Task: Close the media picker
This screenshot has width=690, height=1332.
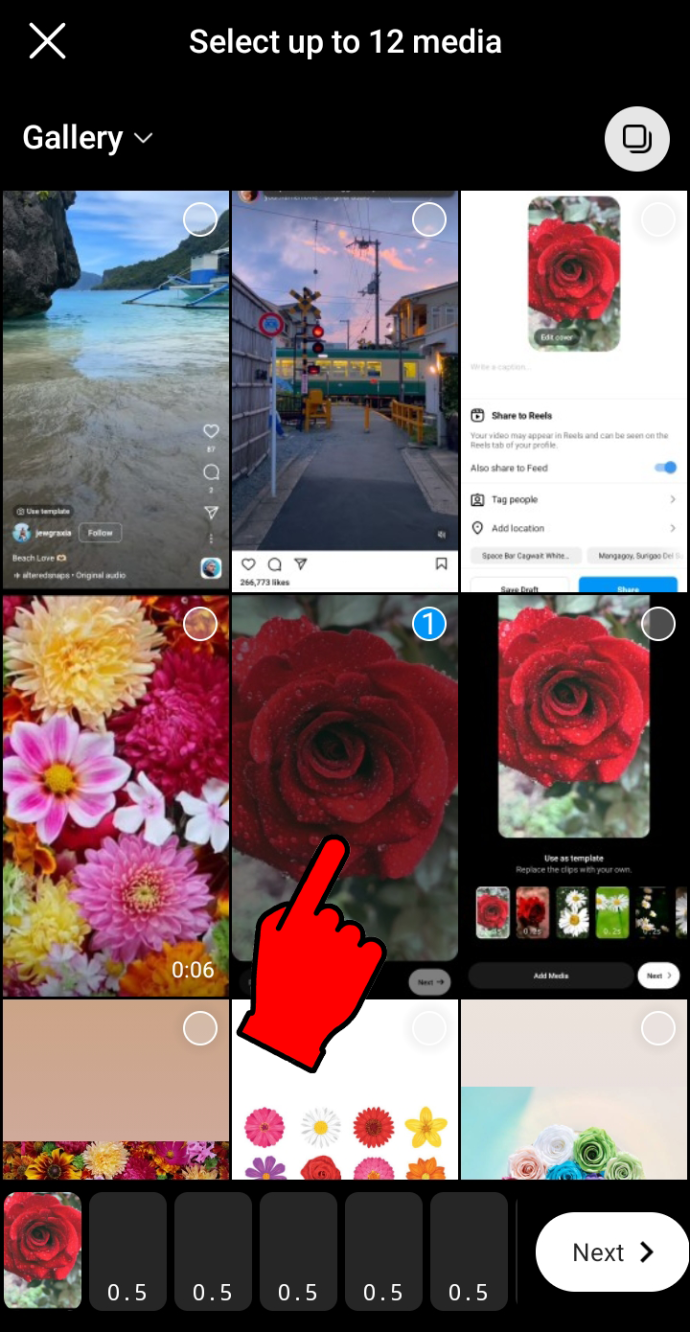Action: tap(47, 42)
